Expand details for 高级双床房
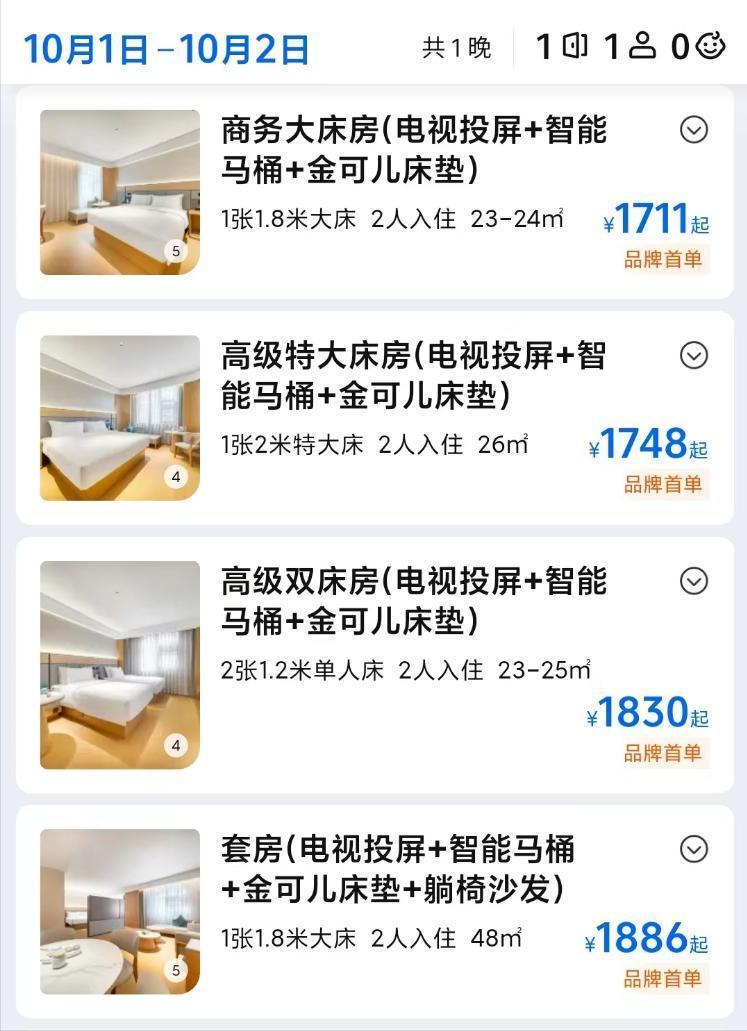Viewport: 747px width, 1031px height. coord(694,581)
